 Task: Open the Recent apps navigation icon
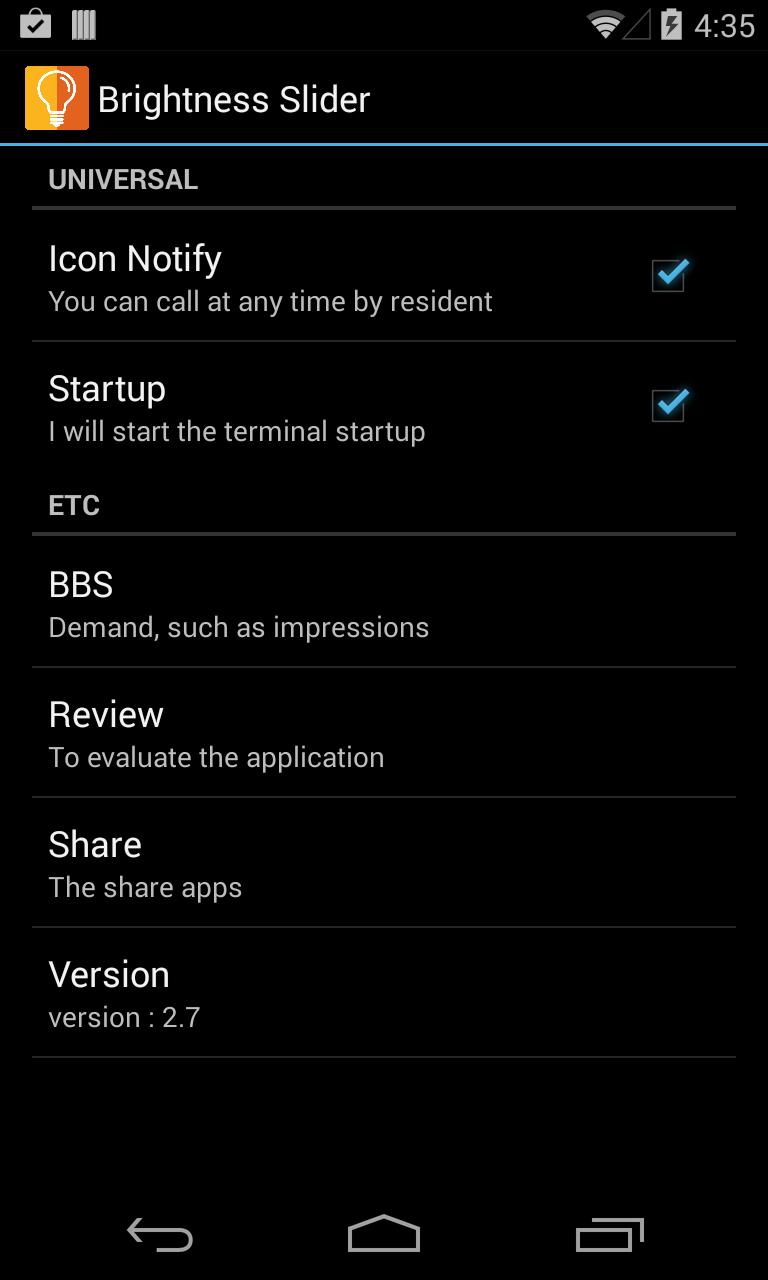click(609, 1235)
